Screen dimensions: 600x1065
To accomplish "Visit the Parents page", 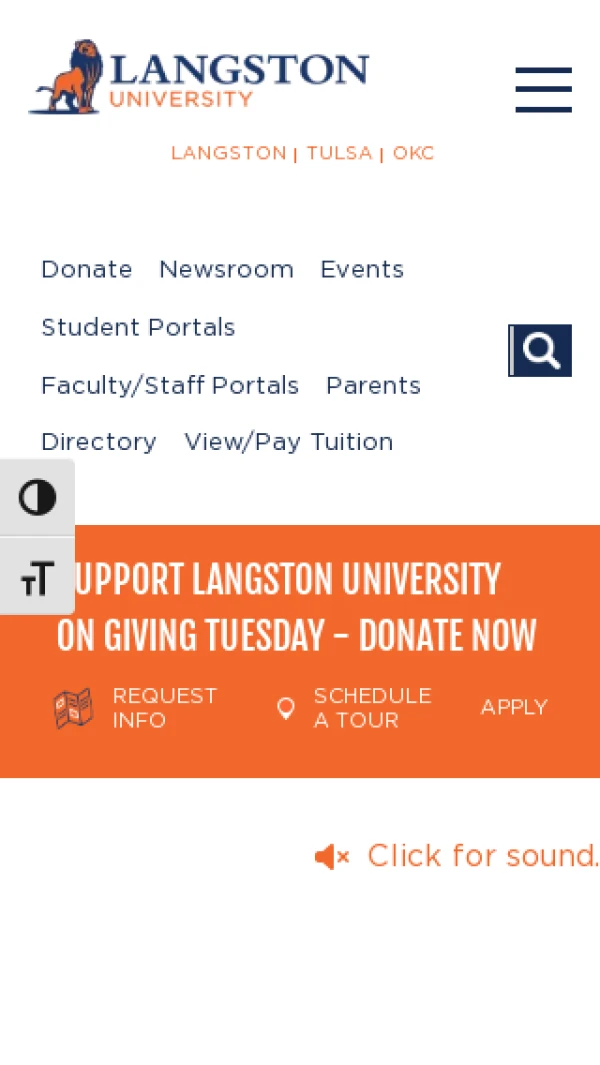I will coord(373,386).
